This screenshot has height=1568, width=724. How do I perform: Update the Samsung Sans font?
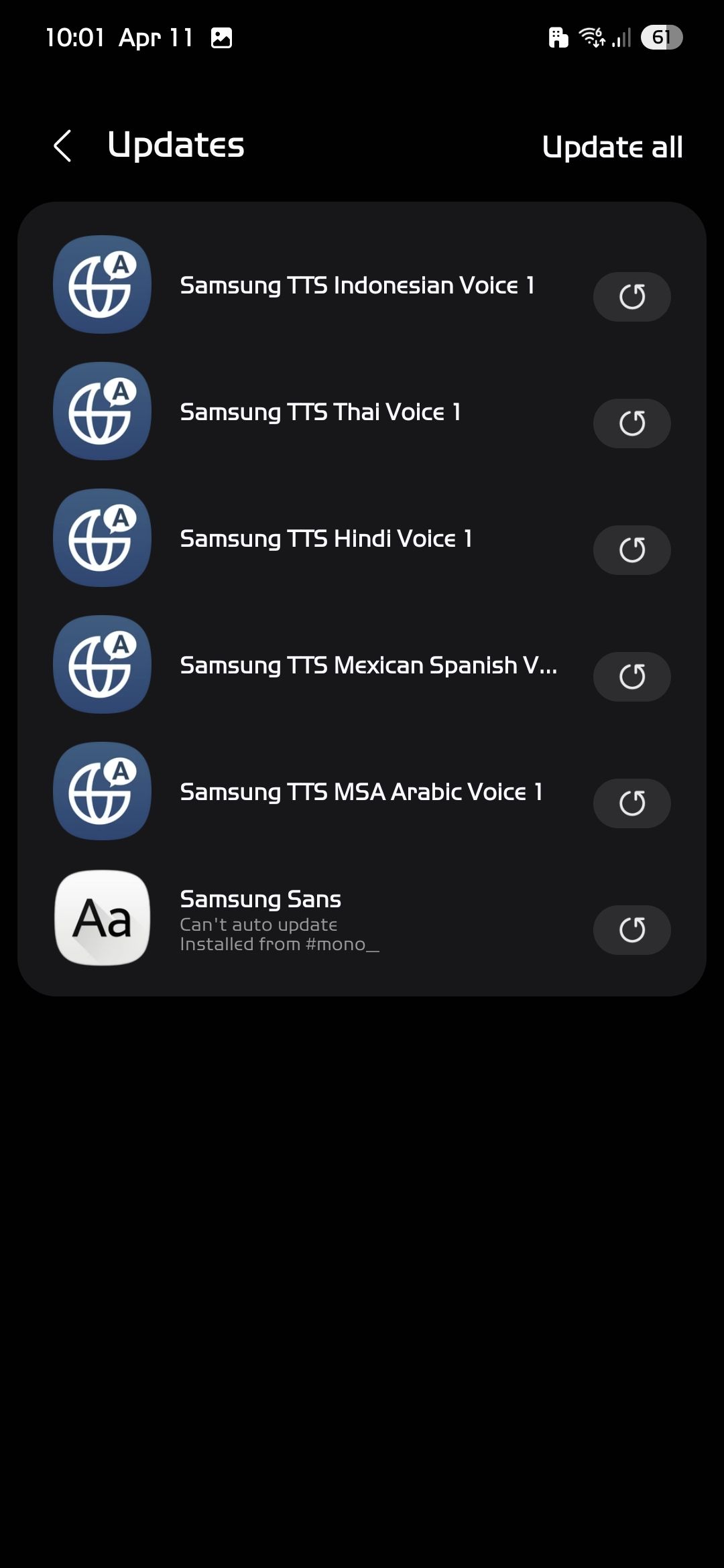coord(631,929)
